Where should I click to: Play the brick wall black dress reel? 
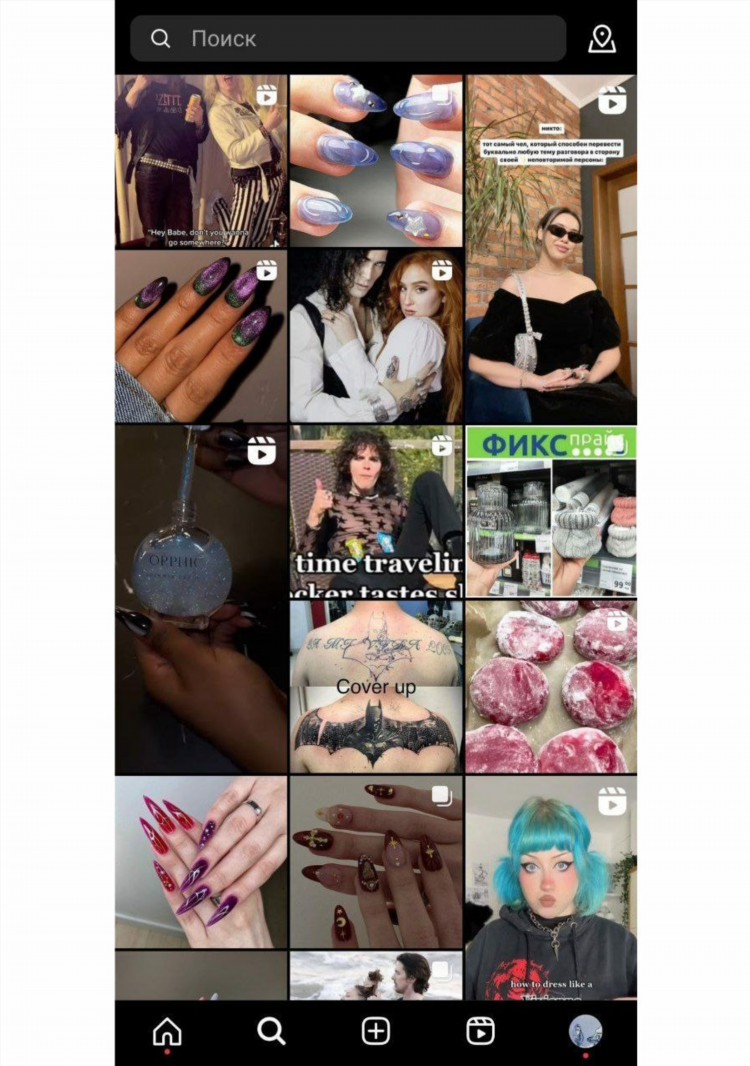tap(551, 250)
